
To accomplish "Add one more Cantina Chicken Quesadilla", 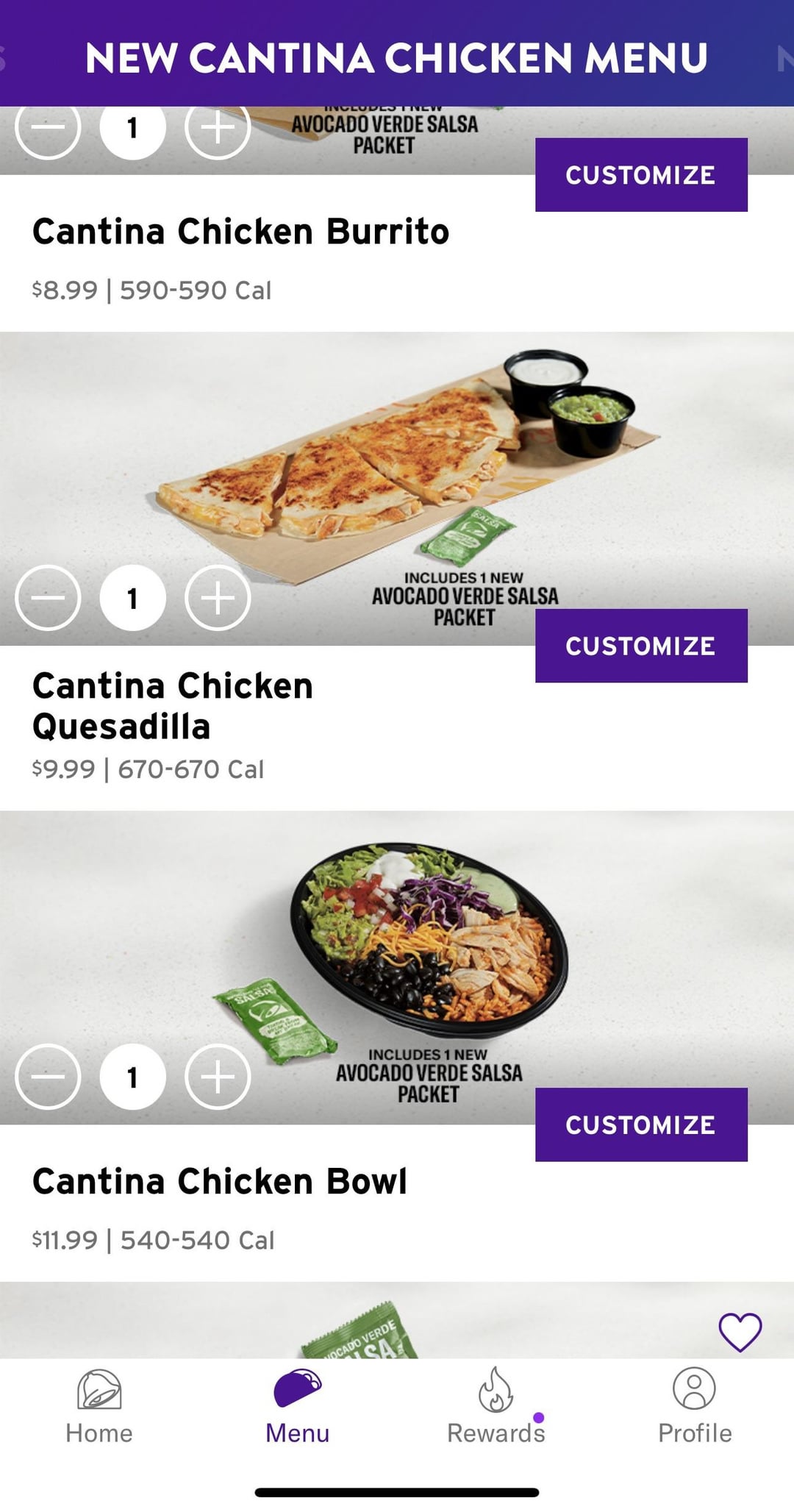I will click(x=218, y=598).
